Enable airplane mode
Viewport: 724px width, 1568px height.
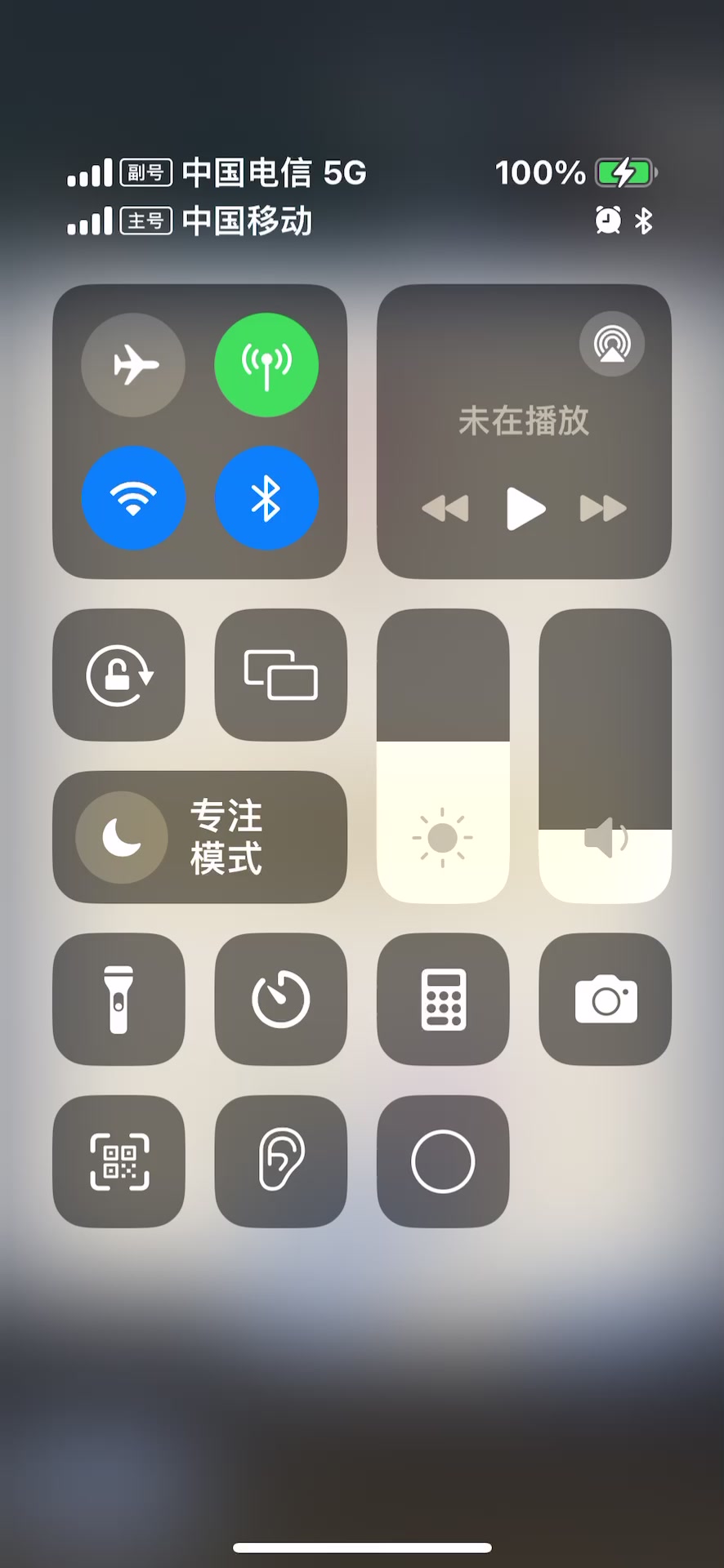tap(133, 365)
